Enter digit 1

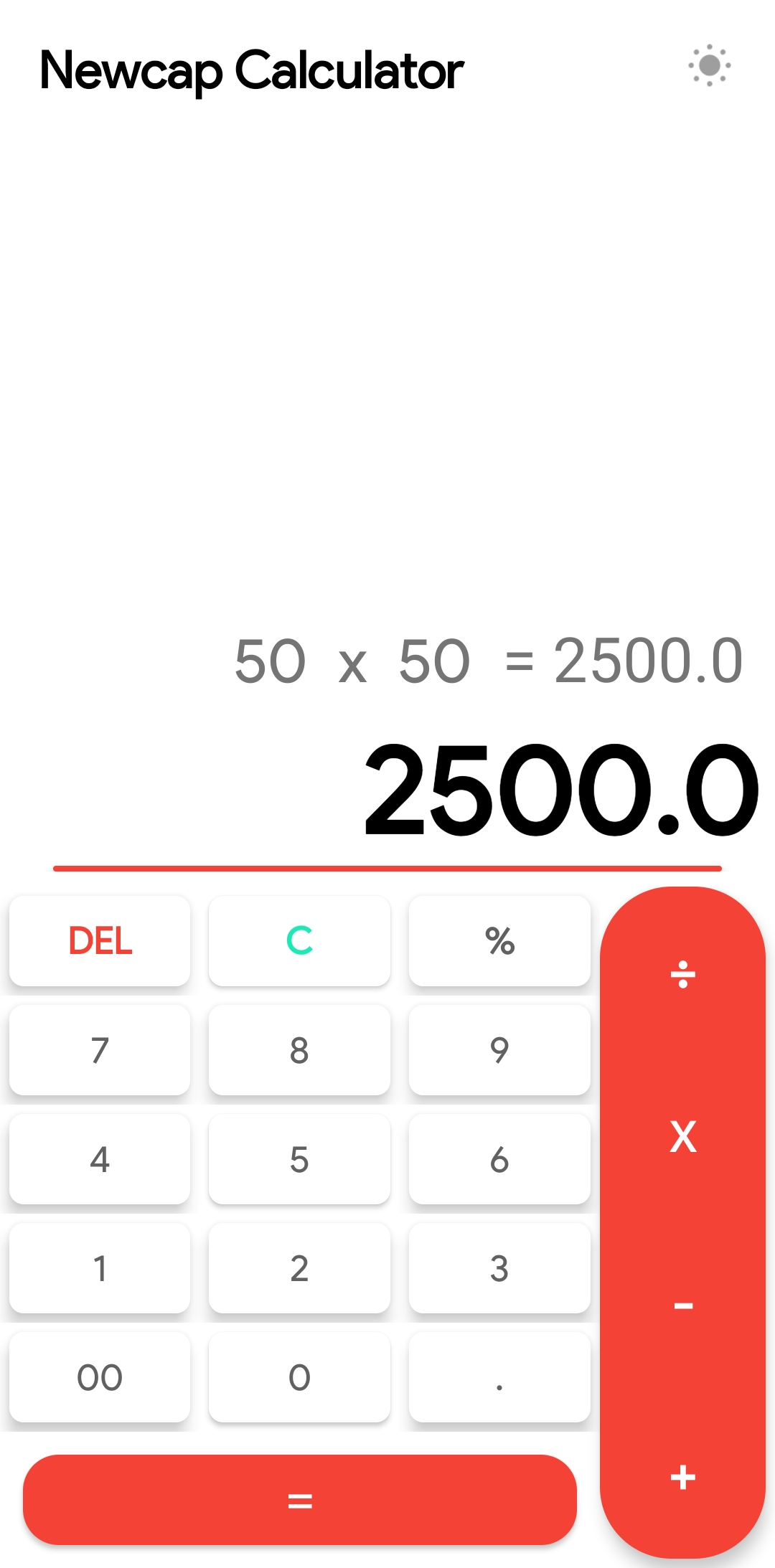[x=100, y=1268]
